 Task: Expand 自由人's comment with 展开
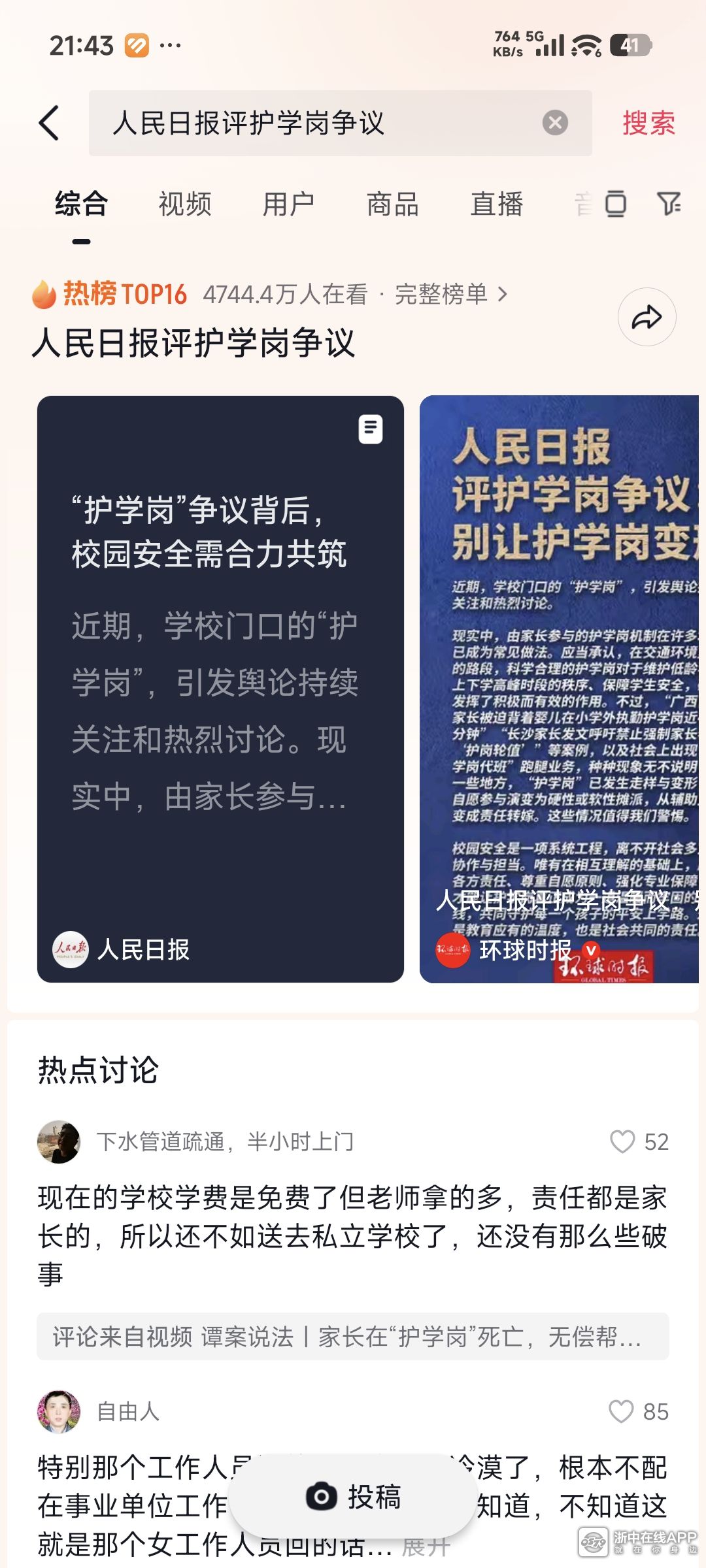coord(426,1547)
